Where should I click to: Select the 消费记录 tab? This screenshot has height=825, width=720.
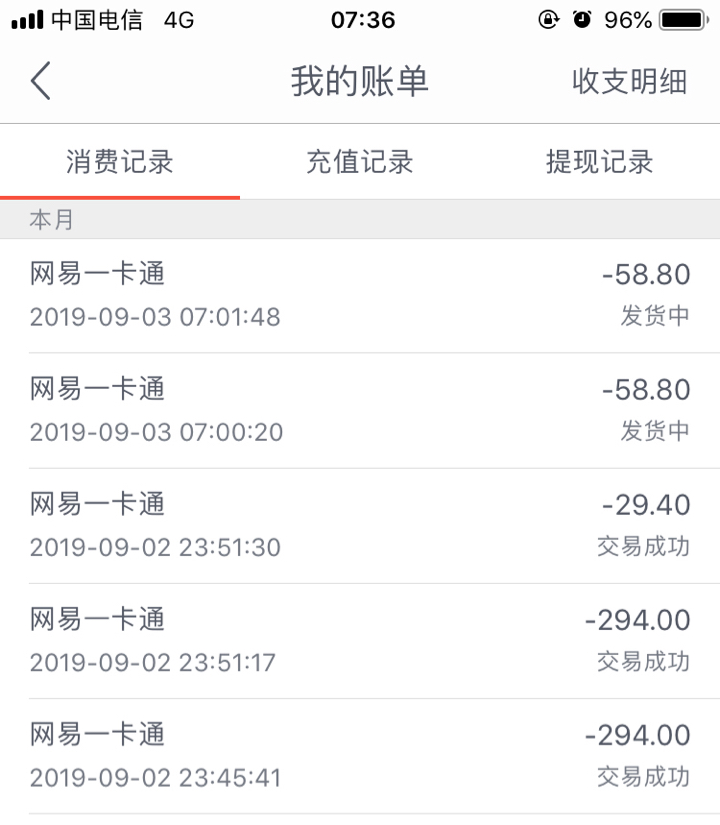(x=120, y=162)
